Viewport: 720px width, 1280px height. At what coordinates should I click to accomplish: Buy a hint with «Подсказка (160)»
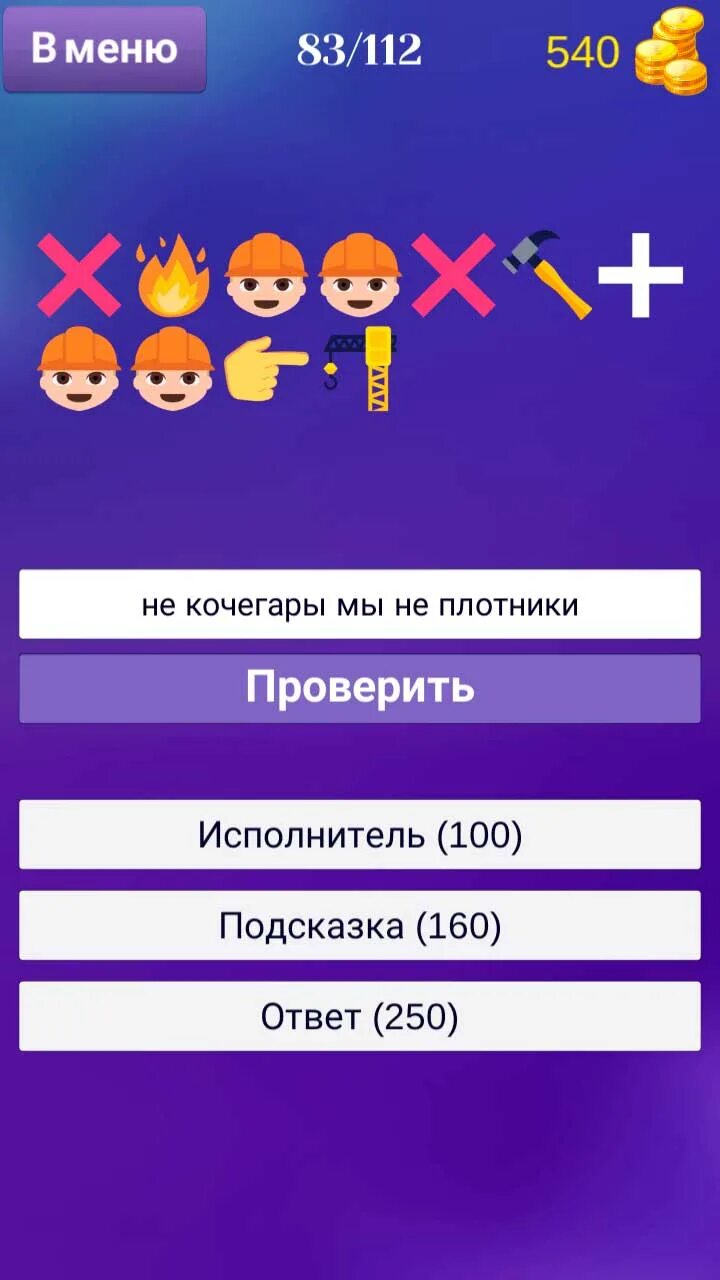[x=360, y=926]
